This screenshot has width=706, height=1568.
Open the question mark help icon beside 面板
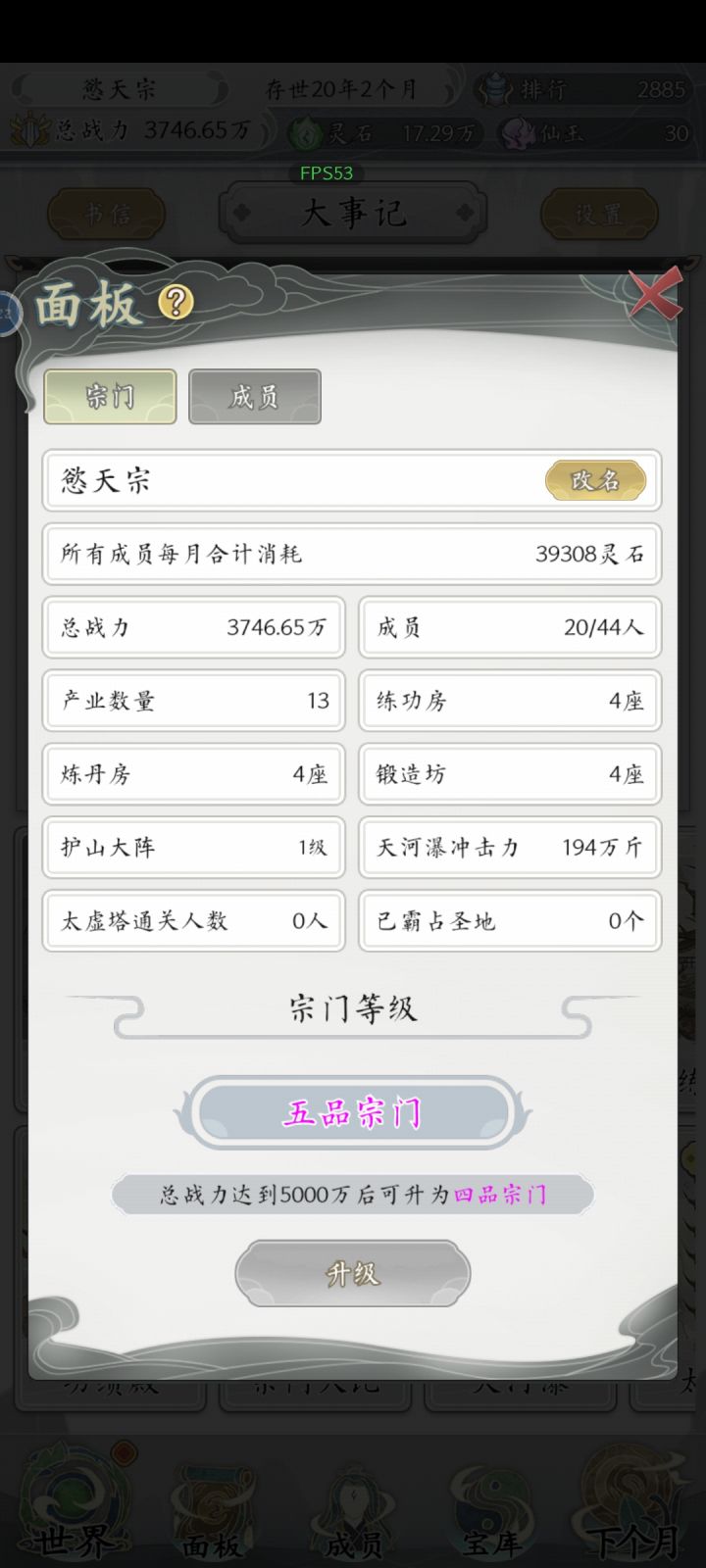tap(172, 303)
